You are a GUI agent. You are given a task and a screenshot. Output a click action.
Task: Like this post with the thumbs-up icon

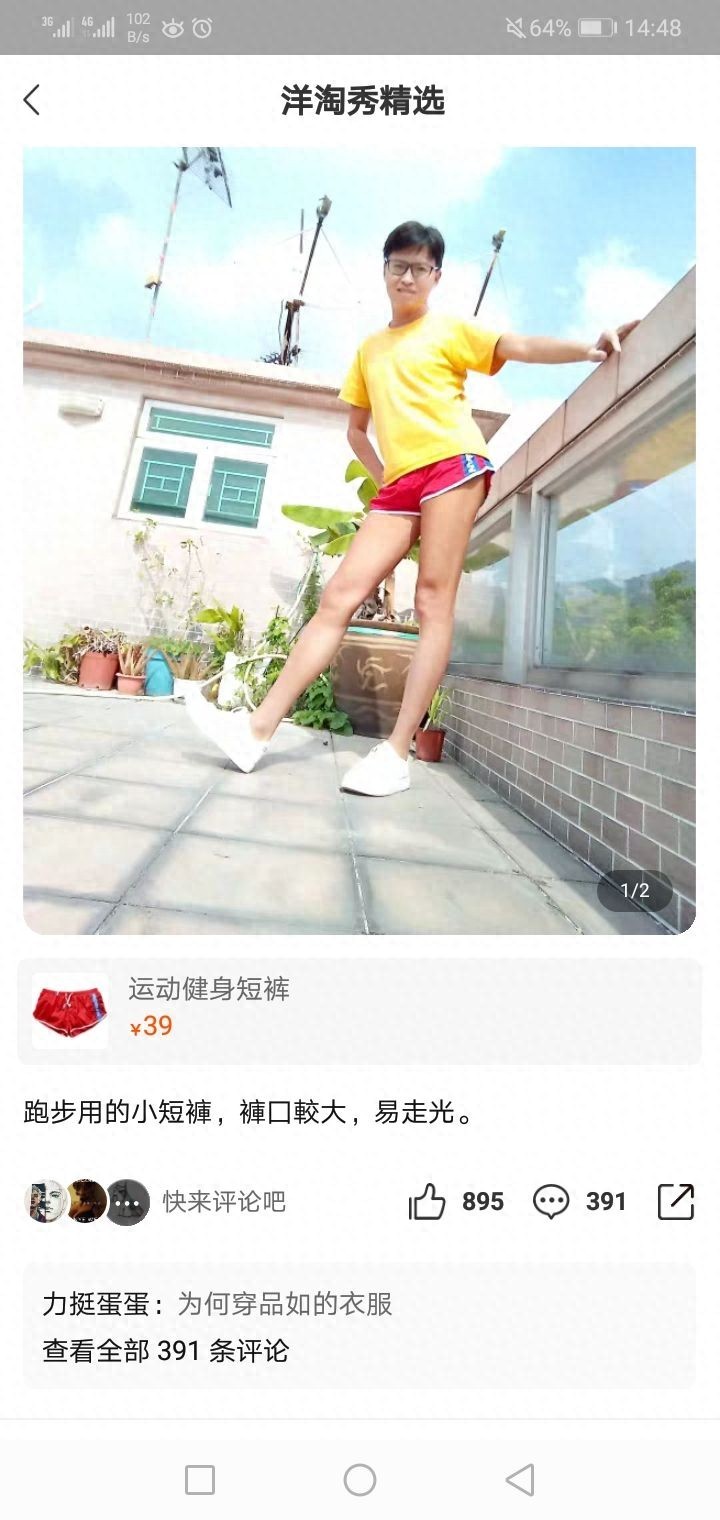click(x=428, y=1201)
